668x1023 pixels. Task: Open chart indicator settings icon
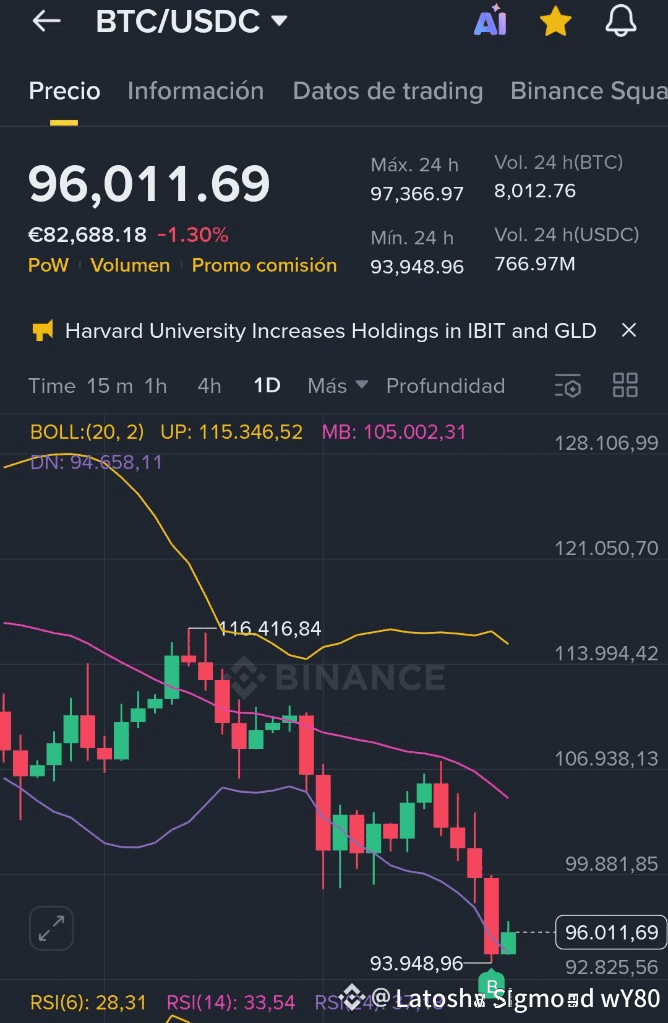[568, 386]
